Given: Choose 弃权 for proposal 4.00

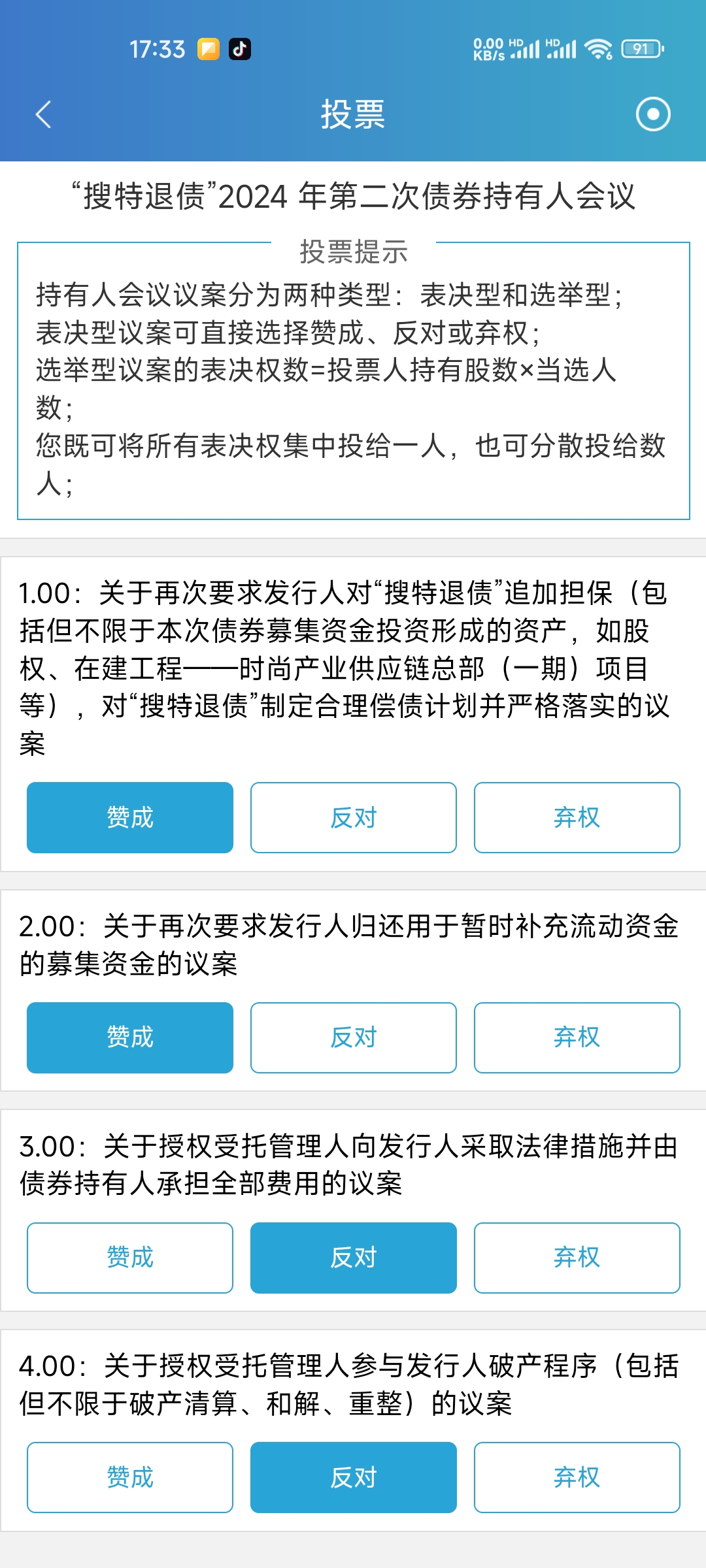Looking at the screenshot, I should [x=577, y=1477].
